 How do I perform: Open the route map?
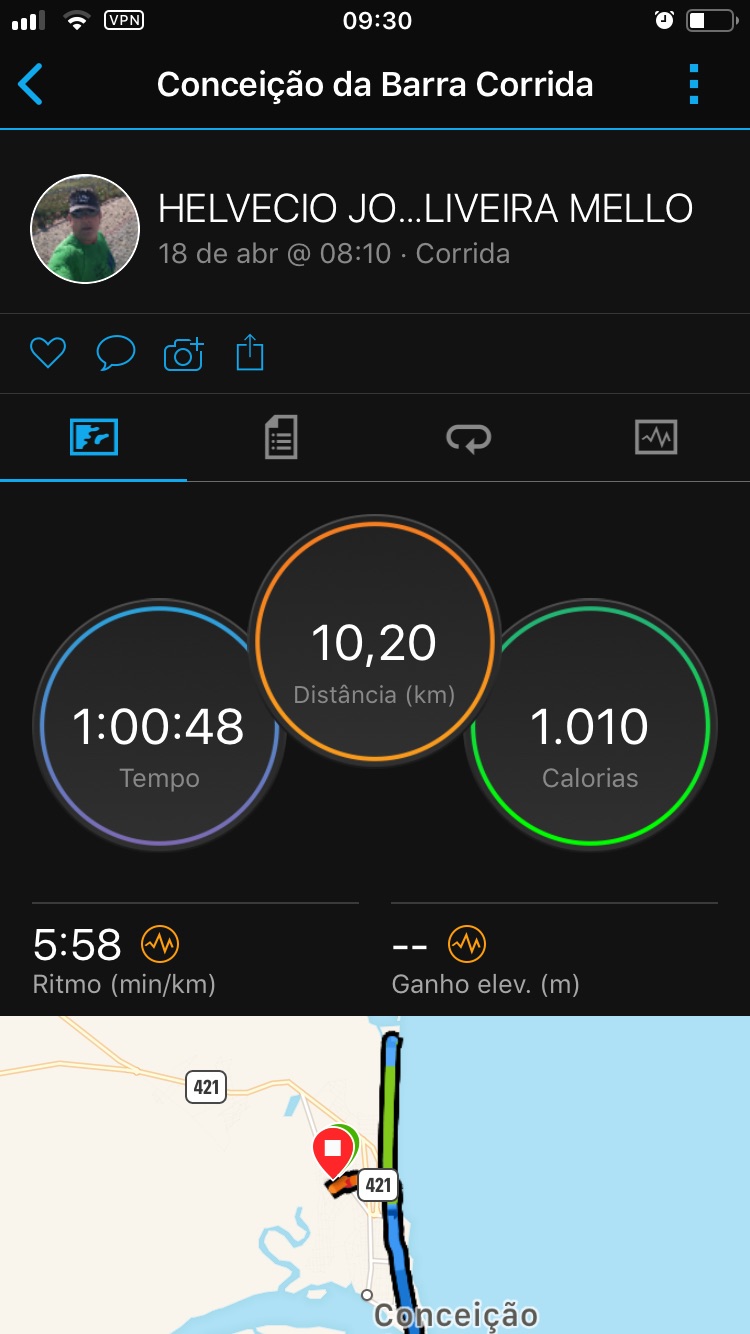375,1175
